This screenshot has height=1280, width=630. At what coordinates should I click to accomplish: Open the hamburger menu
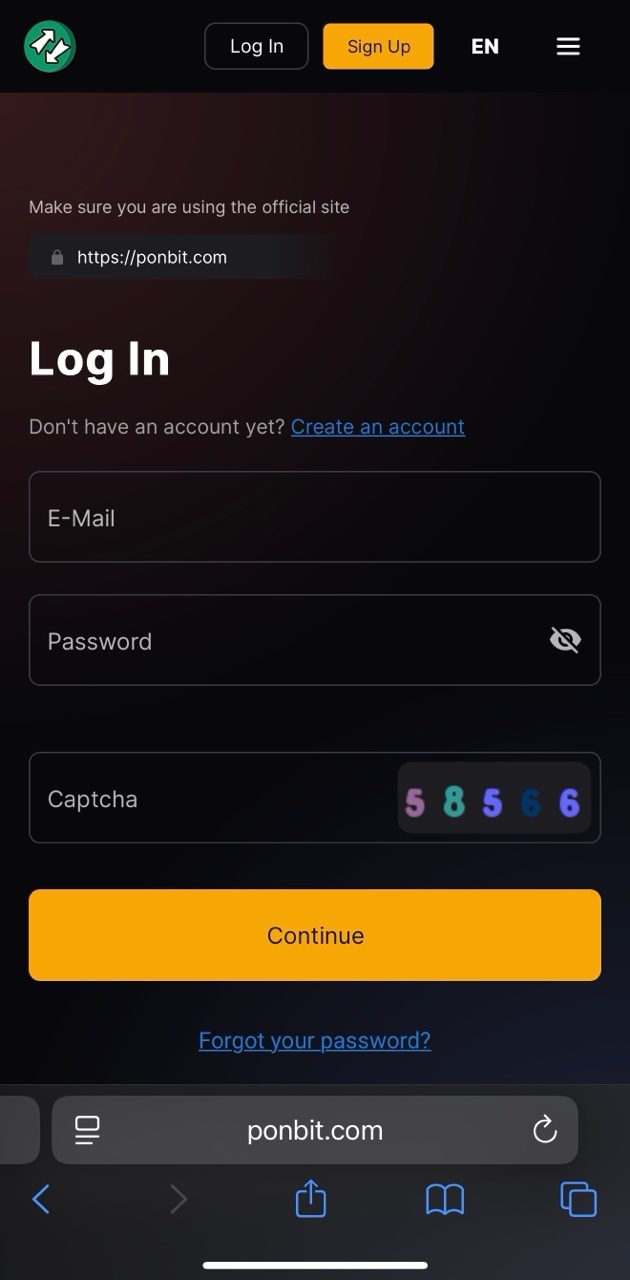(x=568, y=47)
